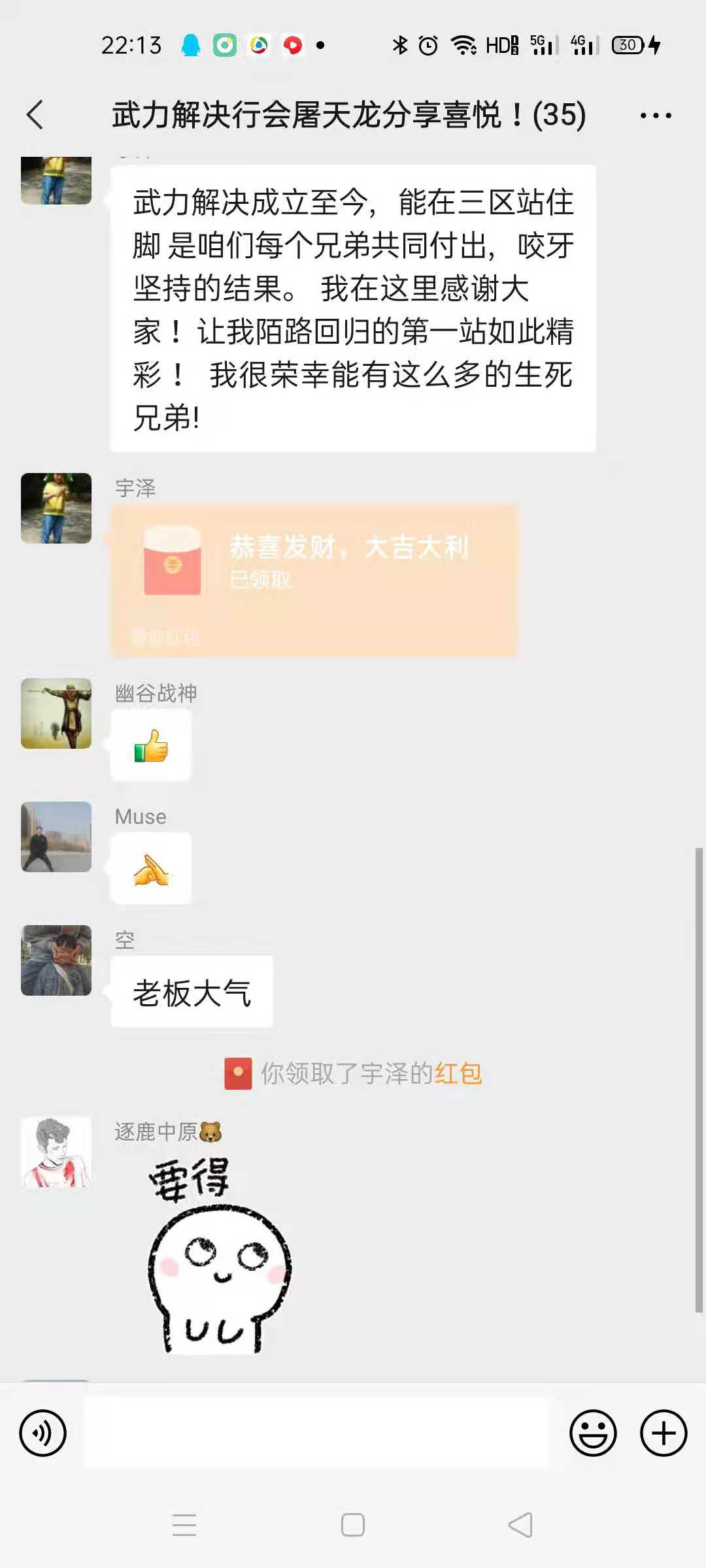Screen dimensions: 706x1568
Task: View 空's profile avatar
Action: (56, 960)
